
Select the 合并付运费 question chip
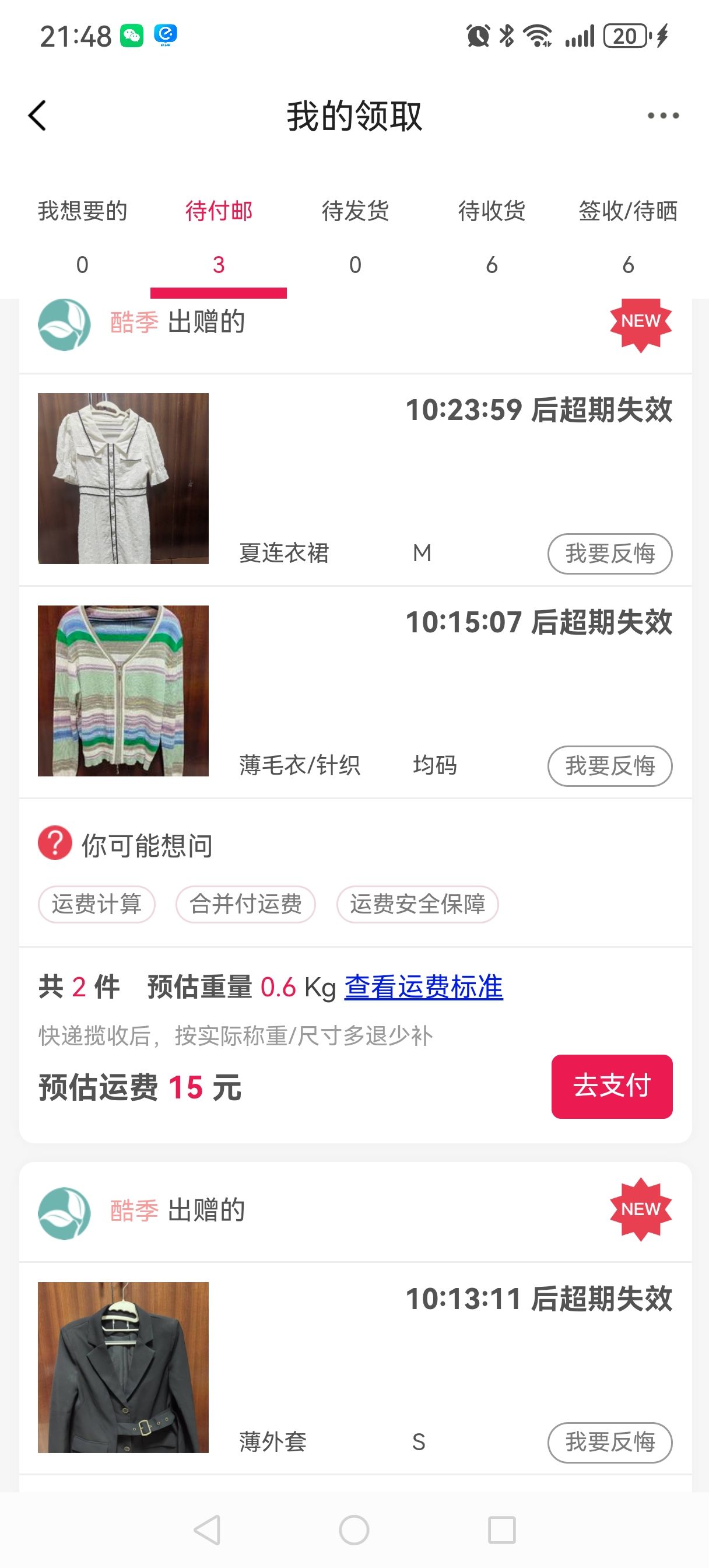coord(245,904)
